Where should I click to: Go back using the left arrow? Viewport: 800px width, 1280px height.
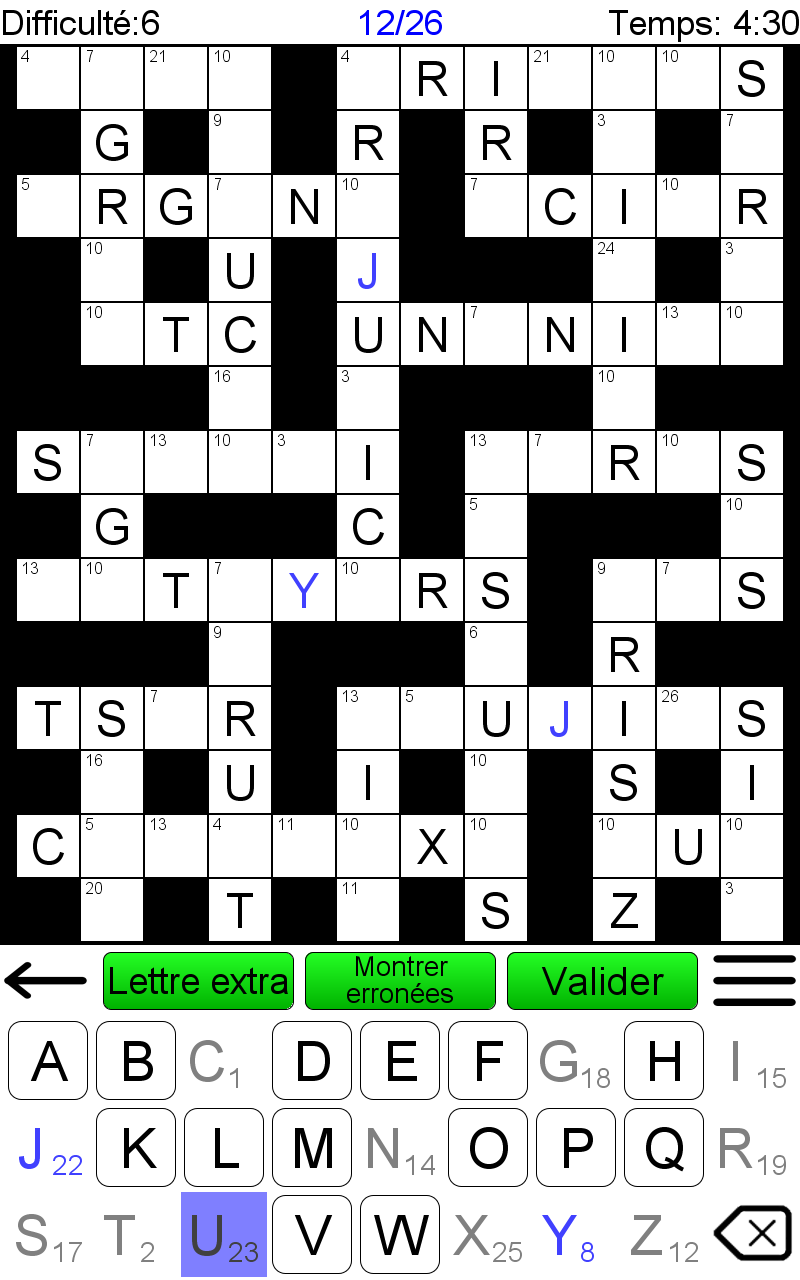[46, 981]
